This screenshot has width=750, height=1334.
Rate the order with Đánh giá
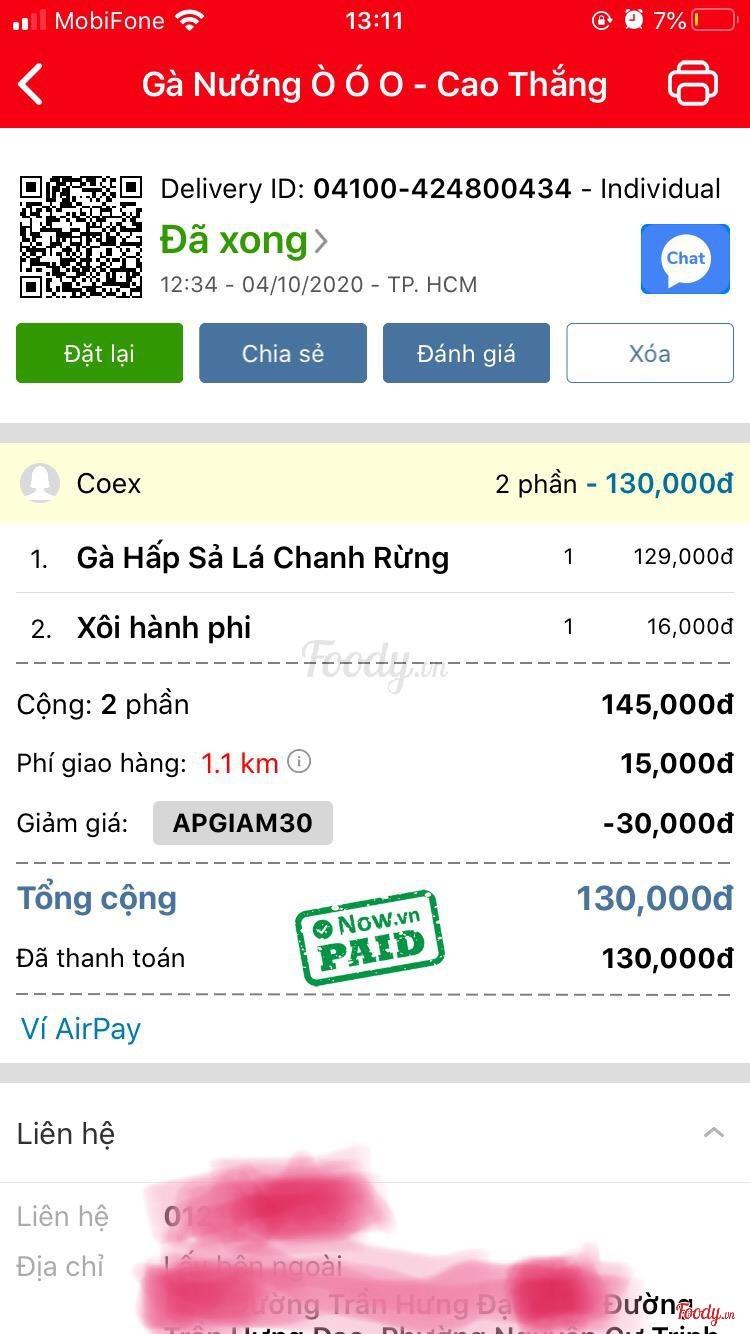(x=466, y=353)
